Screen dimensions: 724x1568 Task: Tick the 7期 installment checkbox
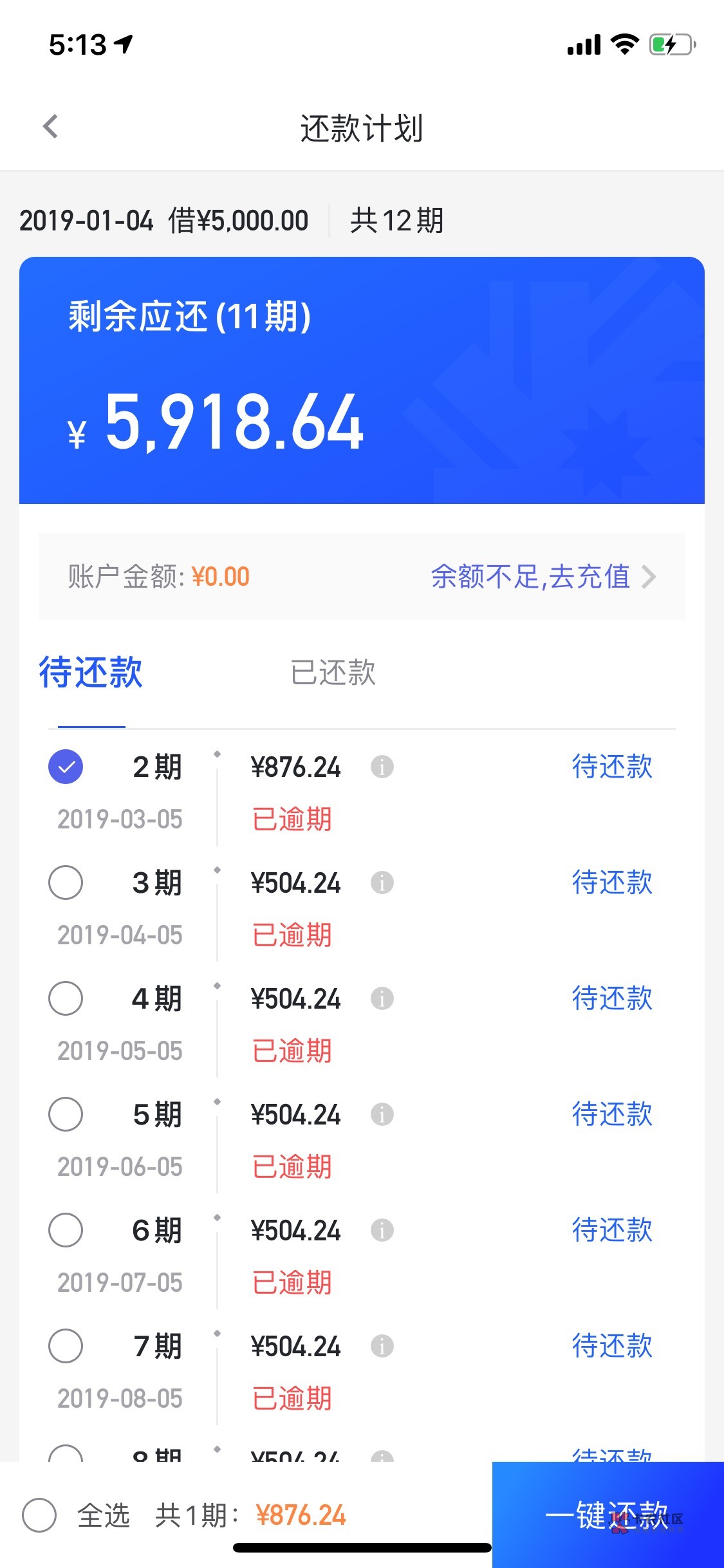pyautogui.click(x=66, y=1346)
